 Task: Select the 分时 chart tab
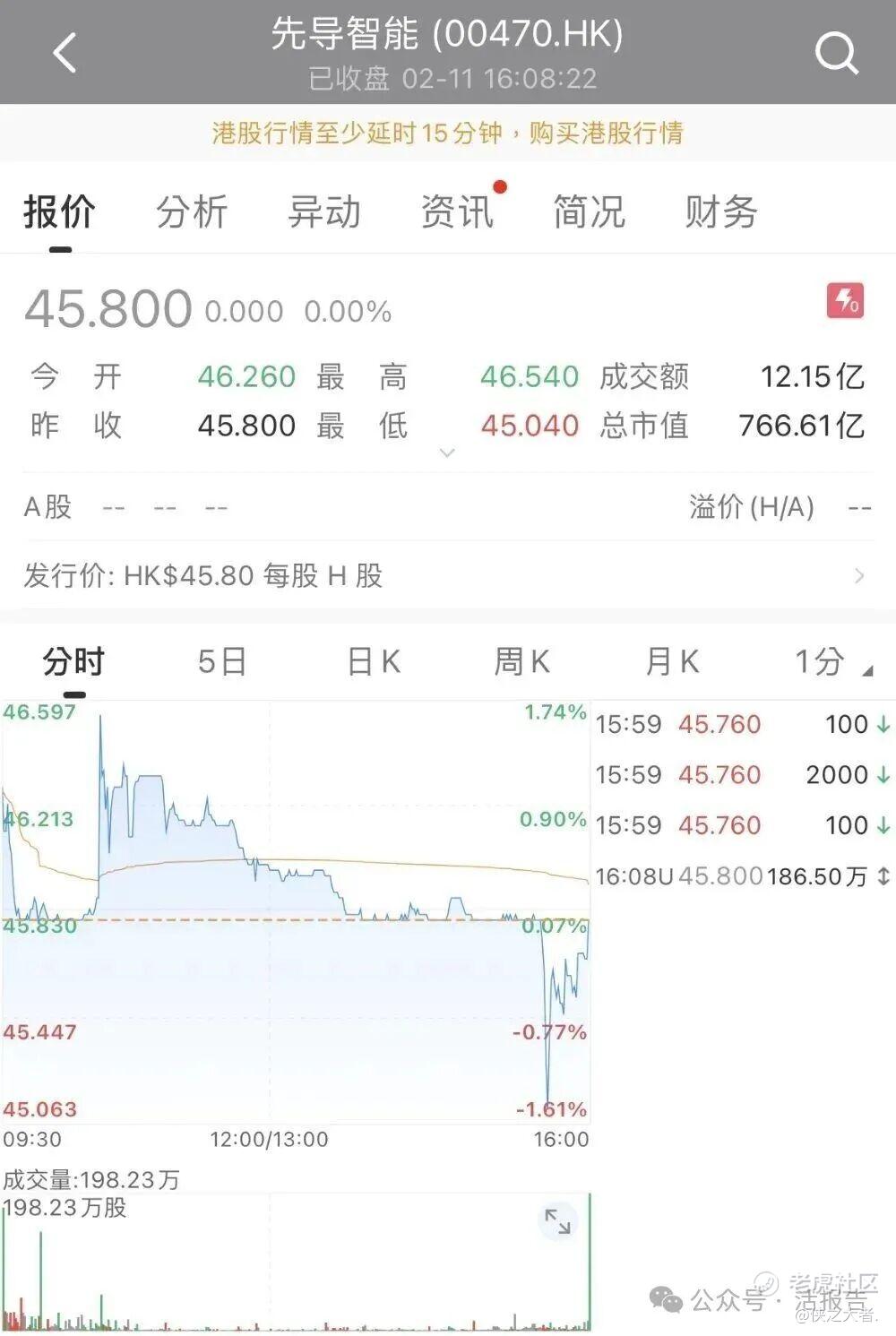(73, 662)
